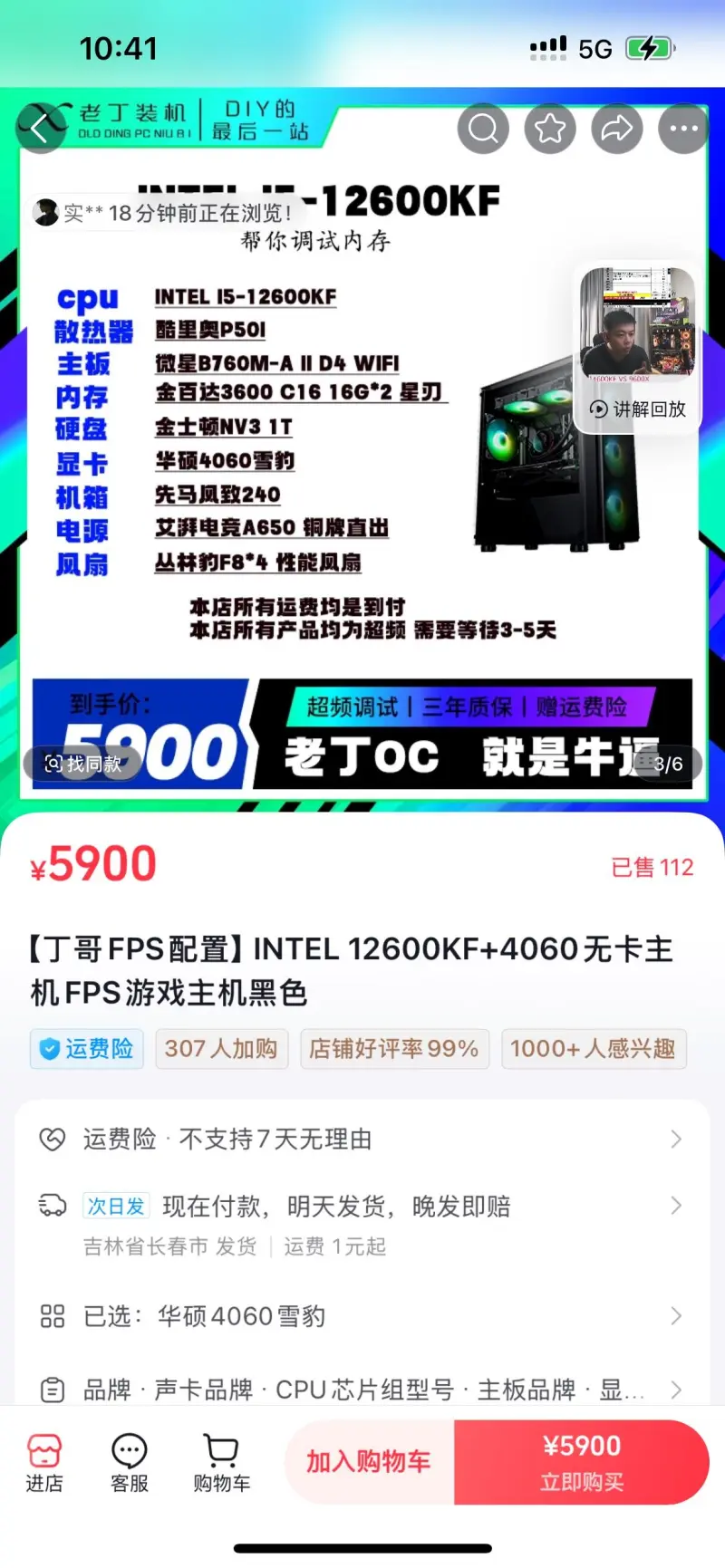Tap 找同款 to find similar items
725x1568 pixels.
click(x=83, y=764)
